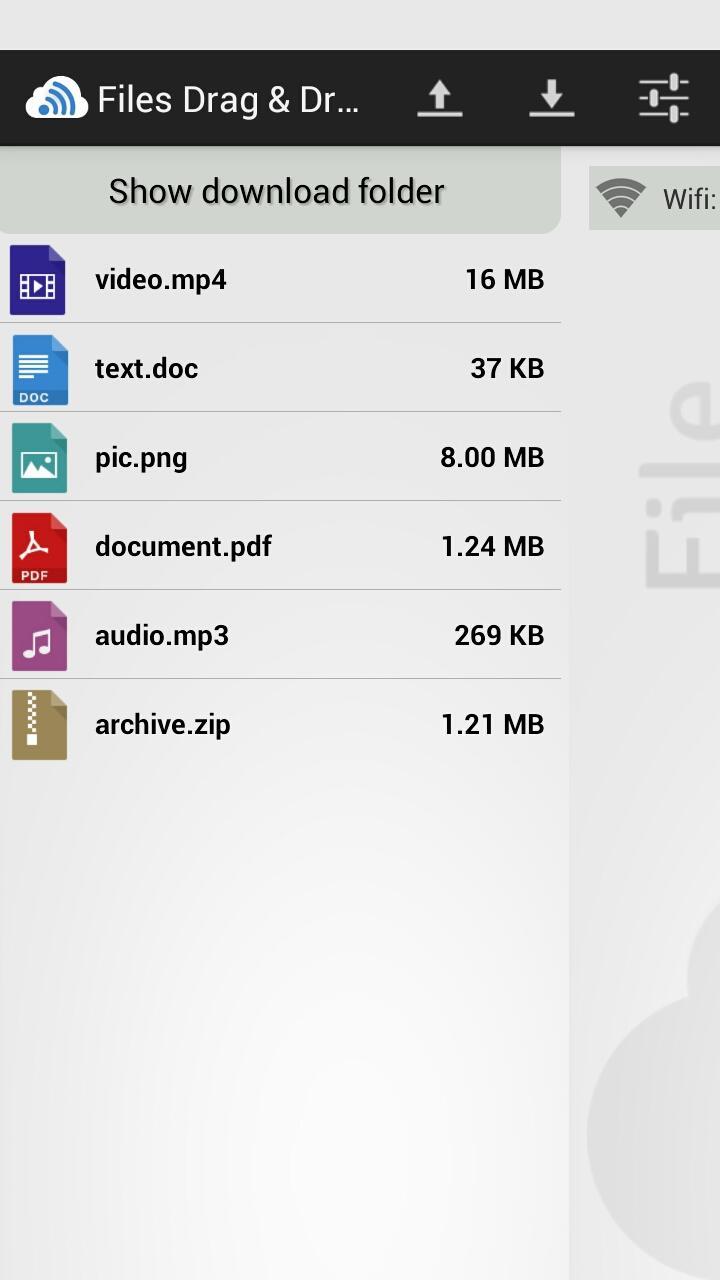Tap the upload icon in the toolbar
The height and width of the screenshot is (1280, 720).
439,97
